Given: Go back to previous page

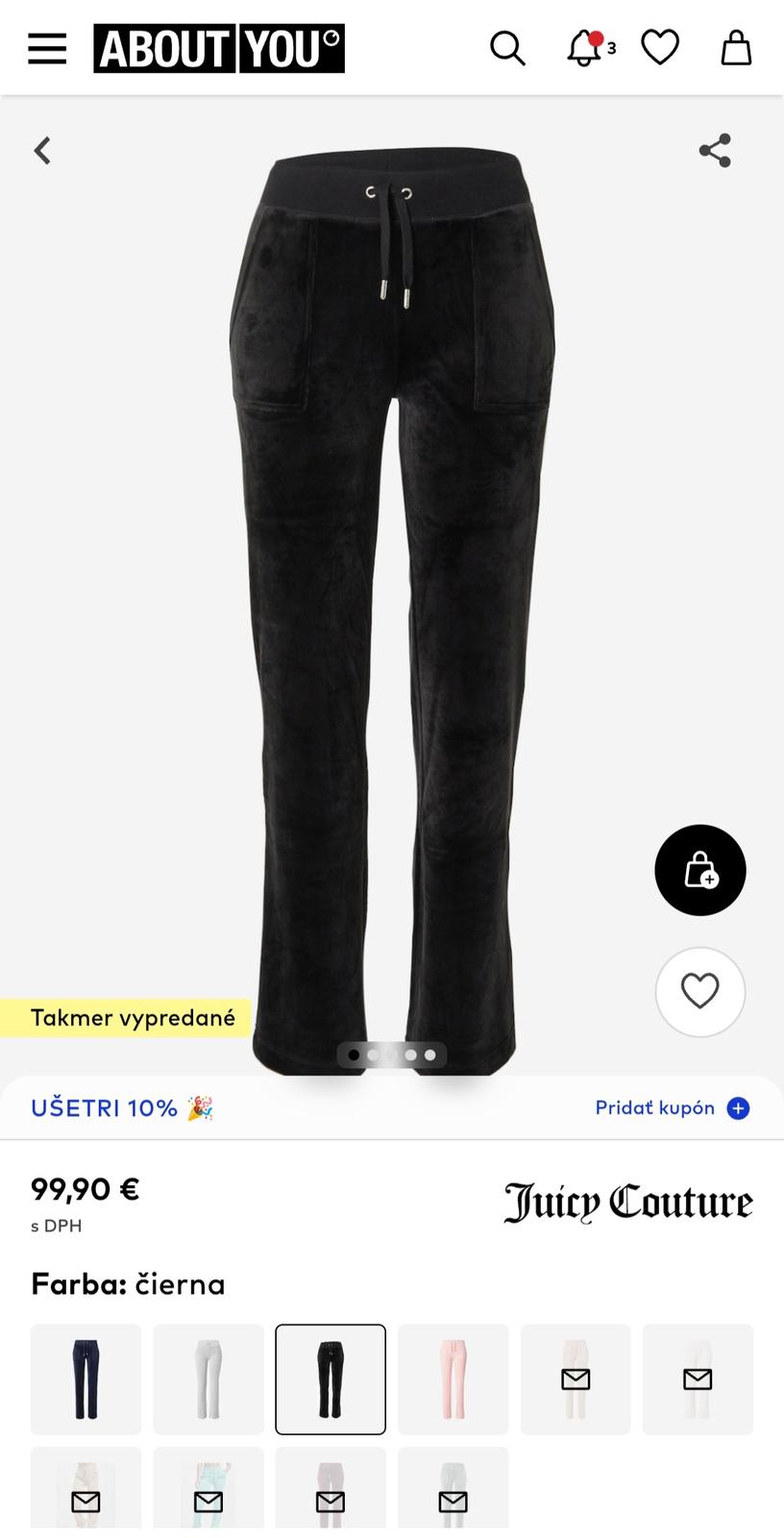Looking at the screenshot, I should [x=42, y=151].
